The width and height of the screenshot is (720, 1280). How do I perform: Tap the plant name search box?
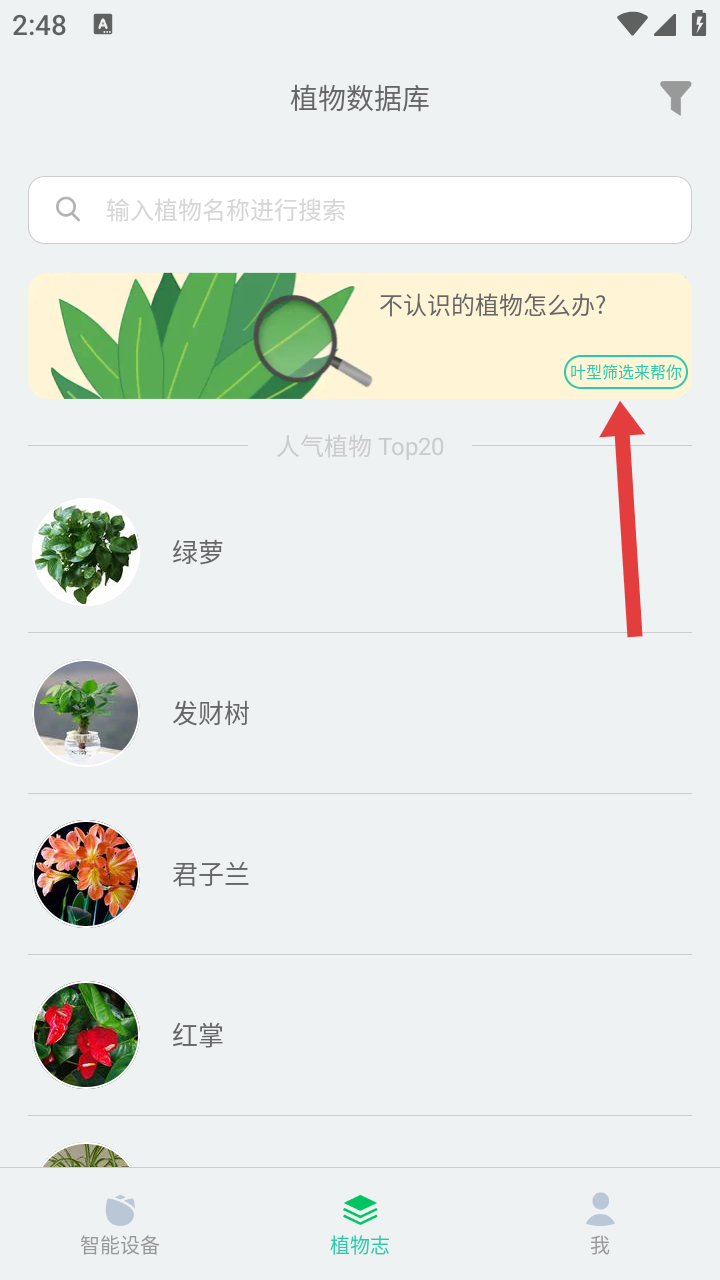[360, 210]
